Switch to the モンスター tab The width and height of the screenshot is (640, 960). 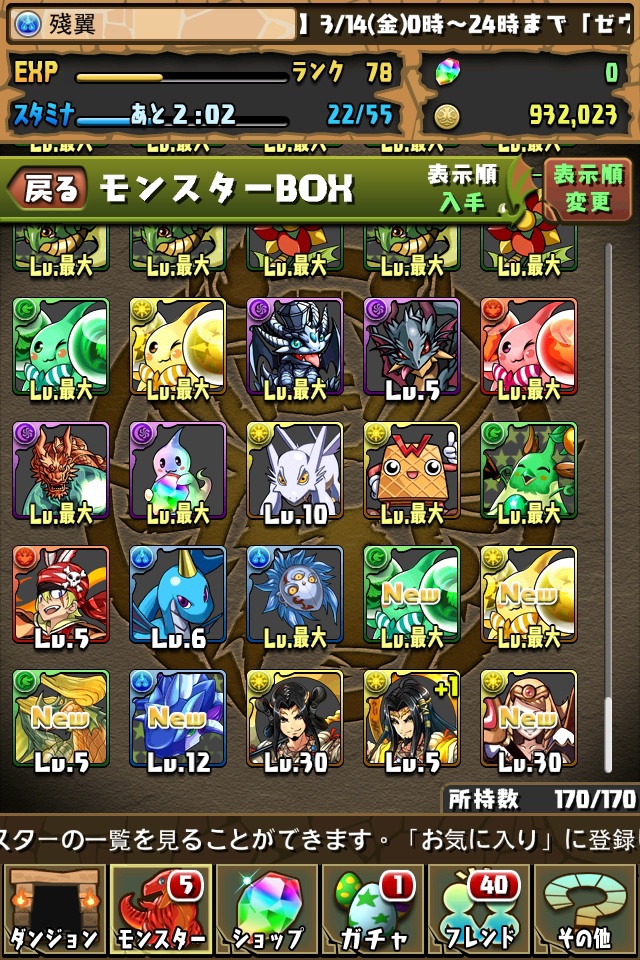coord(160,911)
